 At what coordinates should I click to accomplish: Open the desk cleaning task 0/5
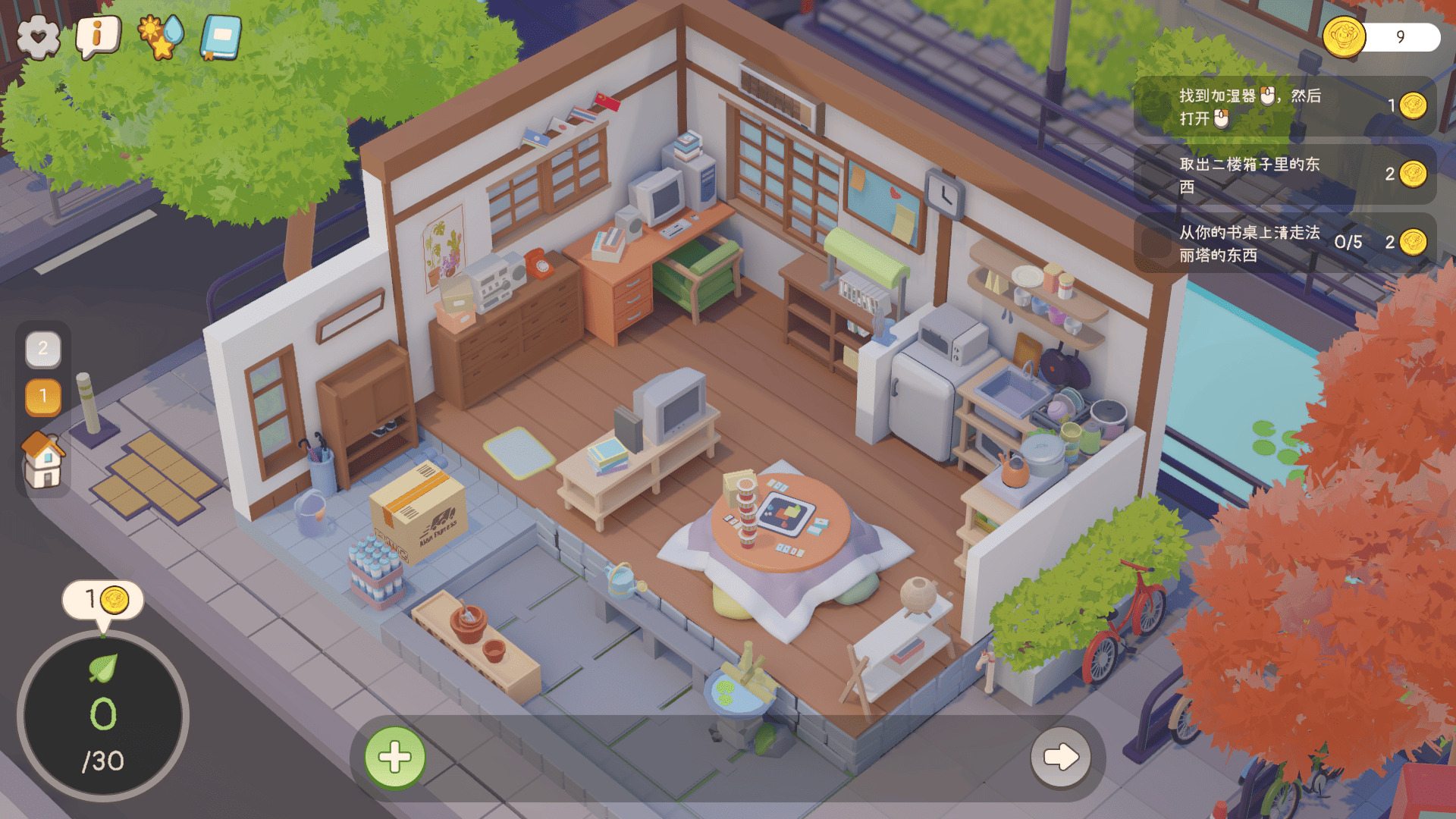tap(1283, 243)
